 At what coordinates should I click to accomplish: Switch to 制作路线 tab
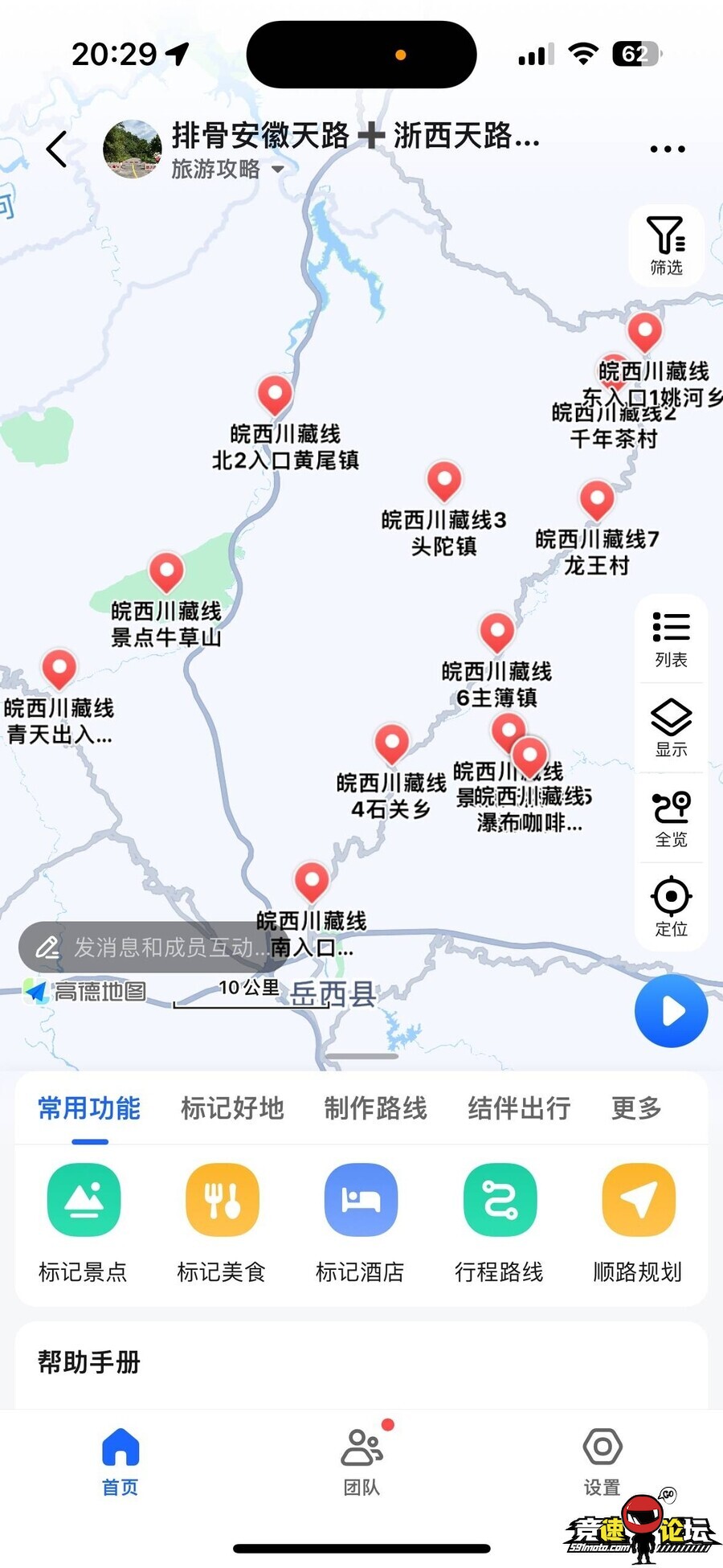(x=375, y=1107)
